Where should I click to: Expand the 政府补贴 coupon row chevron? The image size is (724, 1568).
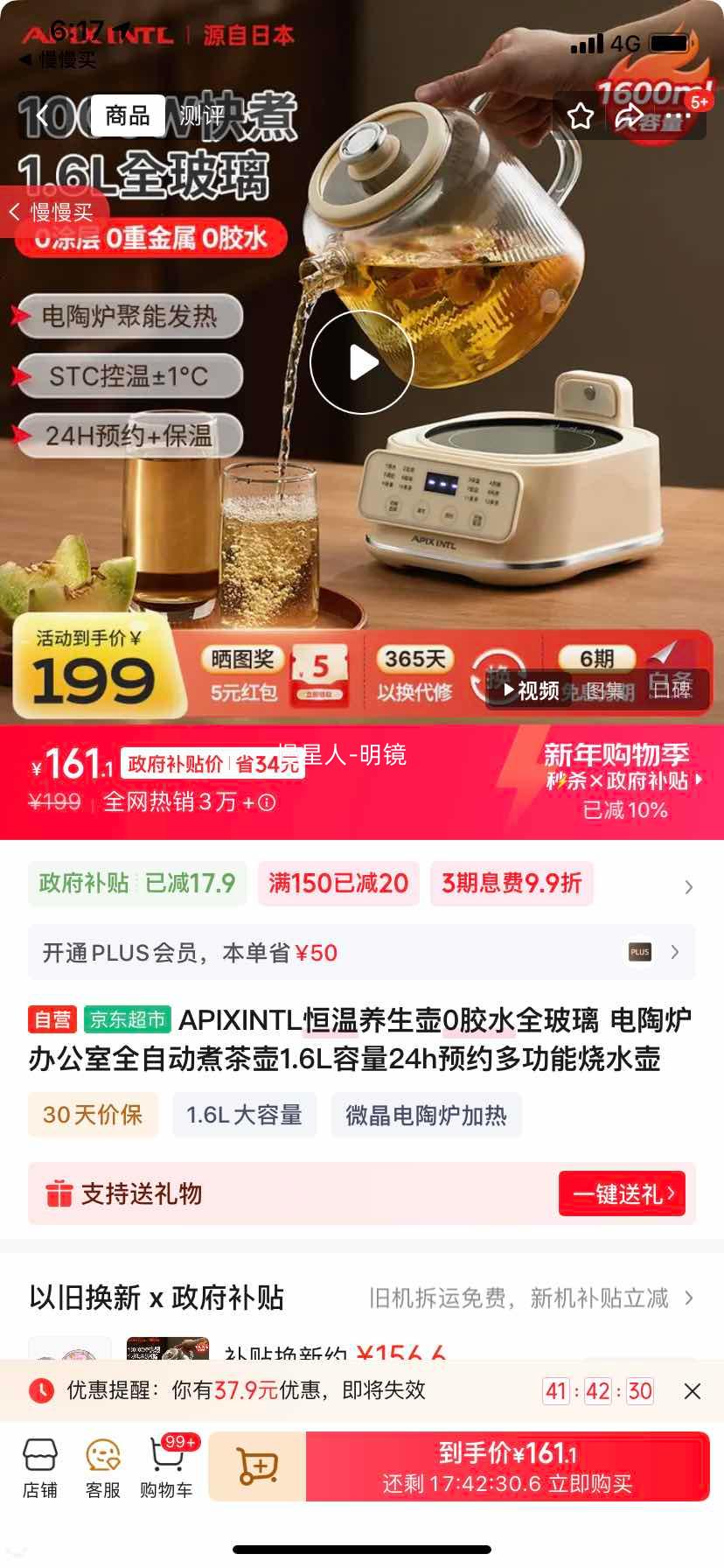690,886
